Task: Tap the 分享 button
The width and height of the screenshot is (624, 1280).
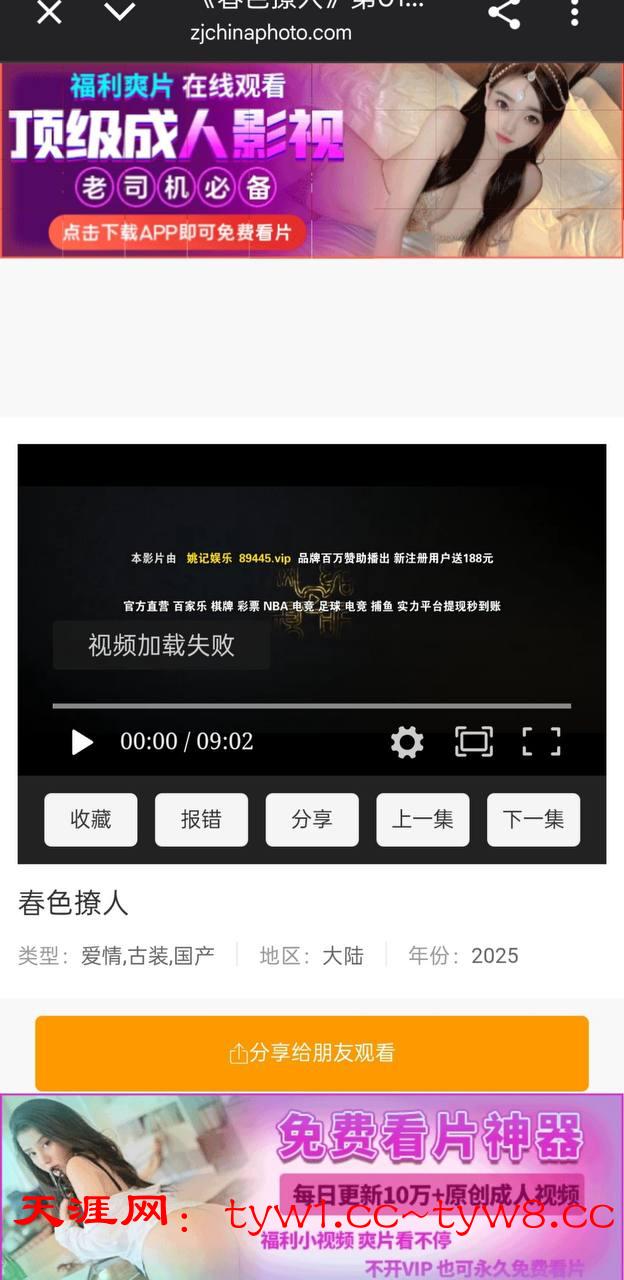Action: (312, 820)
